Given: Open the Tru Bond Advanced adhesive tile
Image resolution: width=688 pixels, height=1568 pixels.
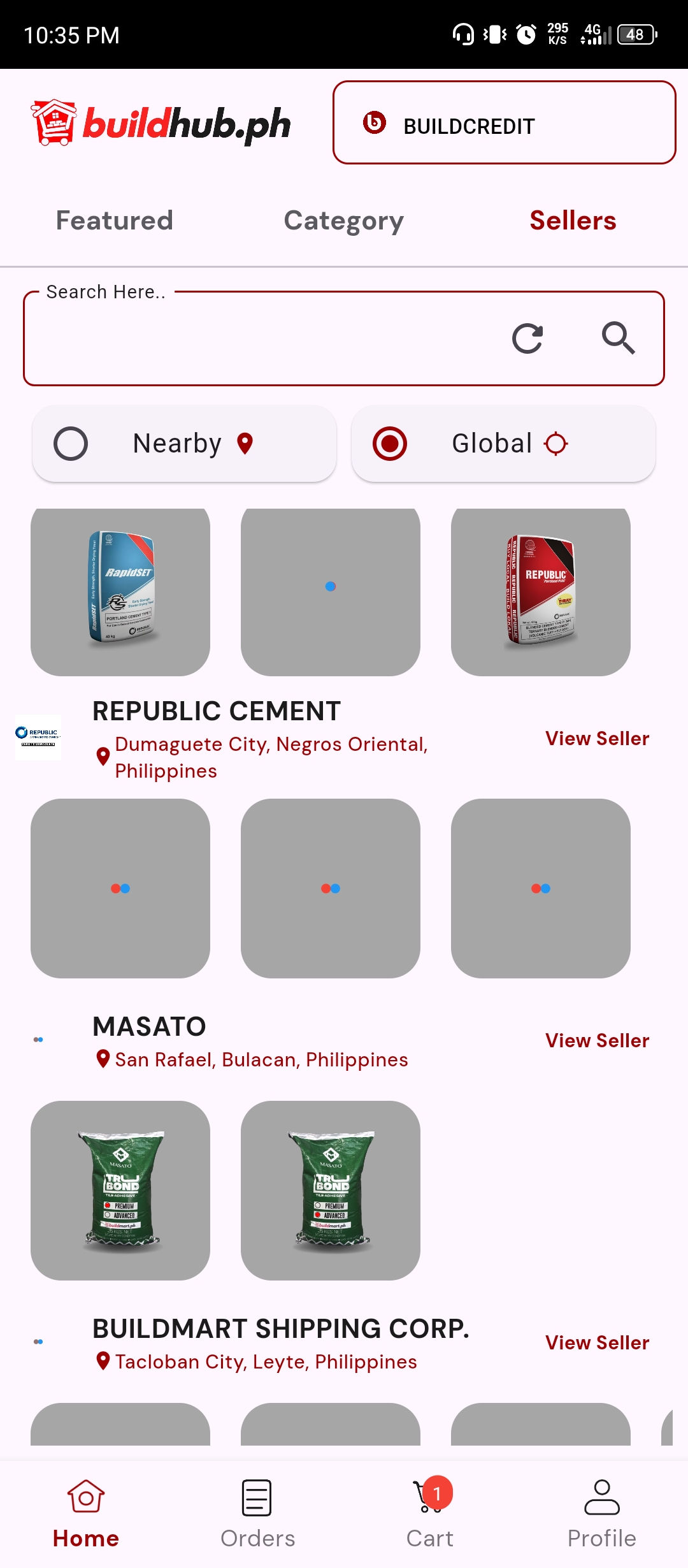Looking at the screenshot, I should (x=331, y=1190).
